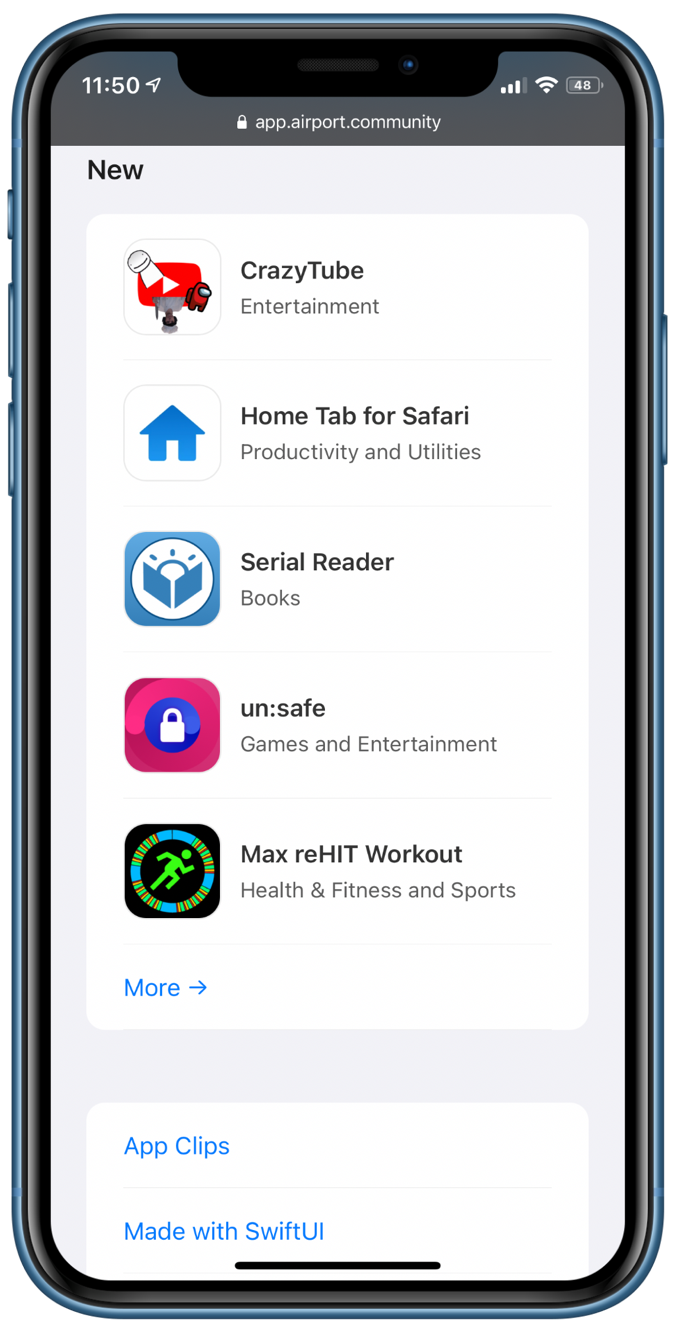
Task: Show more new apps
Action: [x=165, y=988]
